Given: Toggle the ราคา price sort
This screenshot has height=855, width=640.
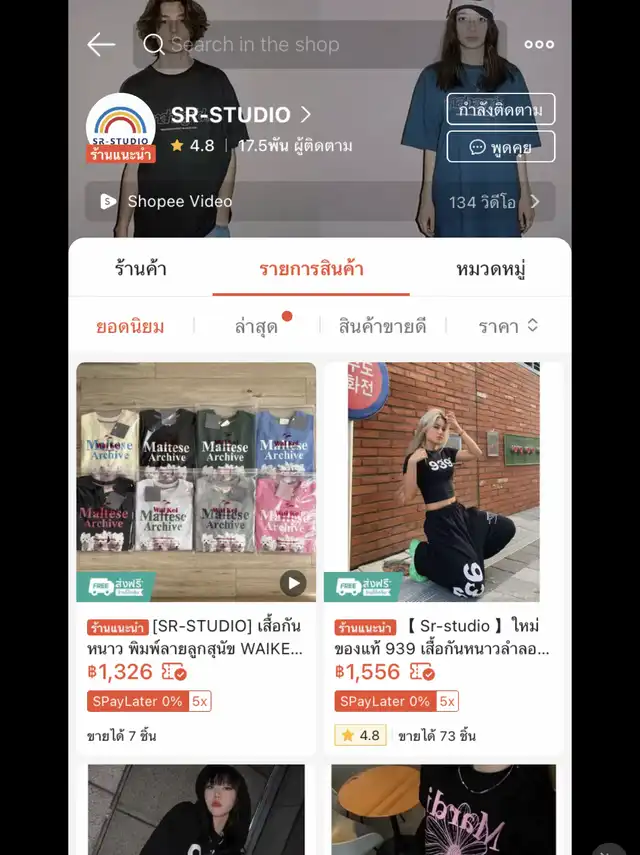Looking at the screenshot, I should (x=508, y=326).
